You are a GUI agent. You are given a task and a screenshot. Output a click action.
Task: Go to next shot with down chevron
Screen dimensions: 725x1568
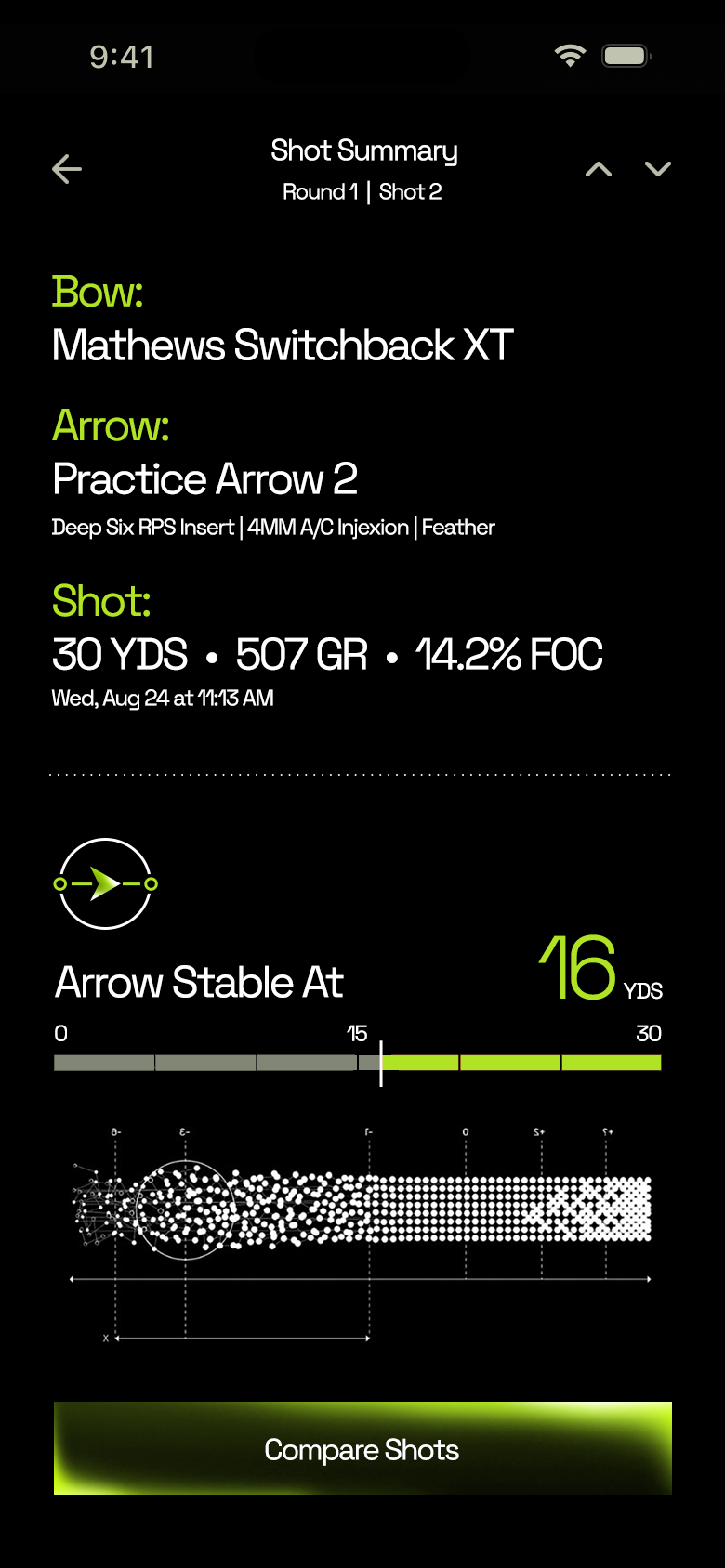(x=658, y=169)
